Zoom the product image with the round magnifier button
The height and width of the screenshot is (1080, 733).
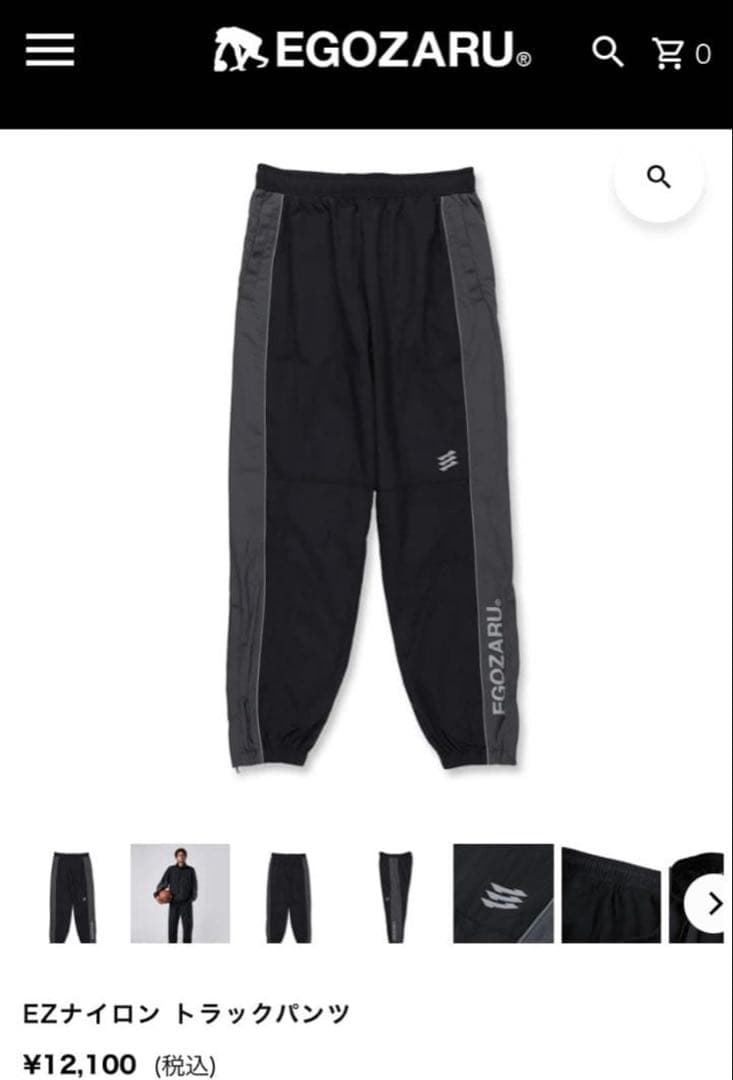pos(658,178)
